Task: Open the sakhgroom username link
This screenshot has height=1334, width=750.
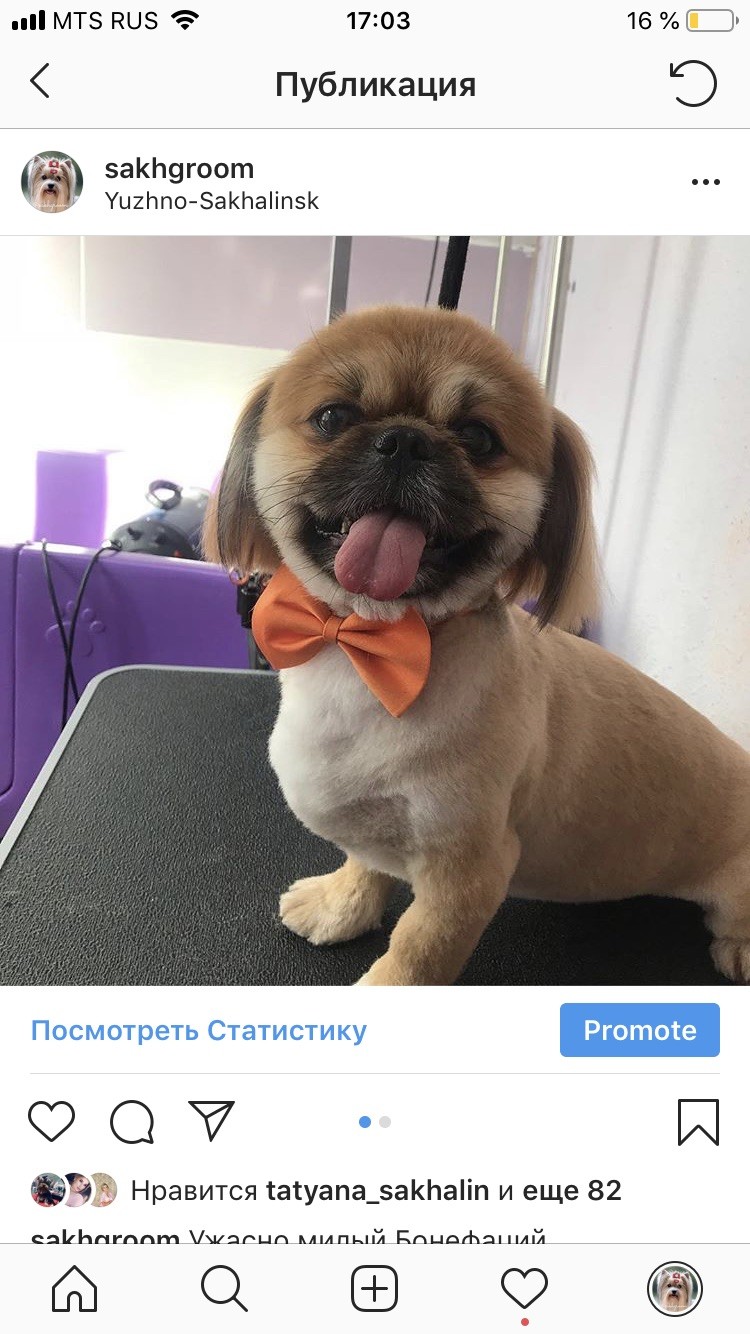Action: [x=179, y=168]
